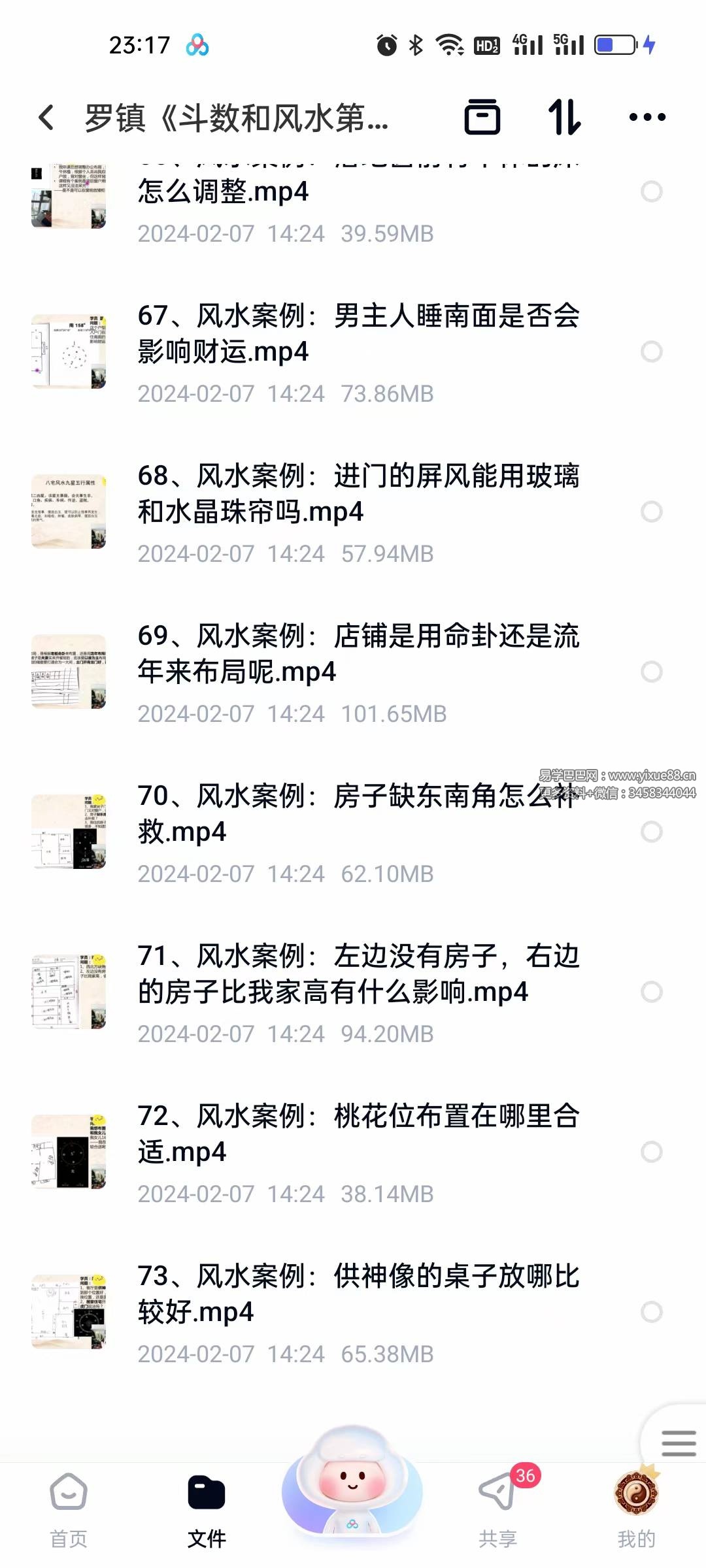Switch to the 共享 tab

(498, 1511)
